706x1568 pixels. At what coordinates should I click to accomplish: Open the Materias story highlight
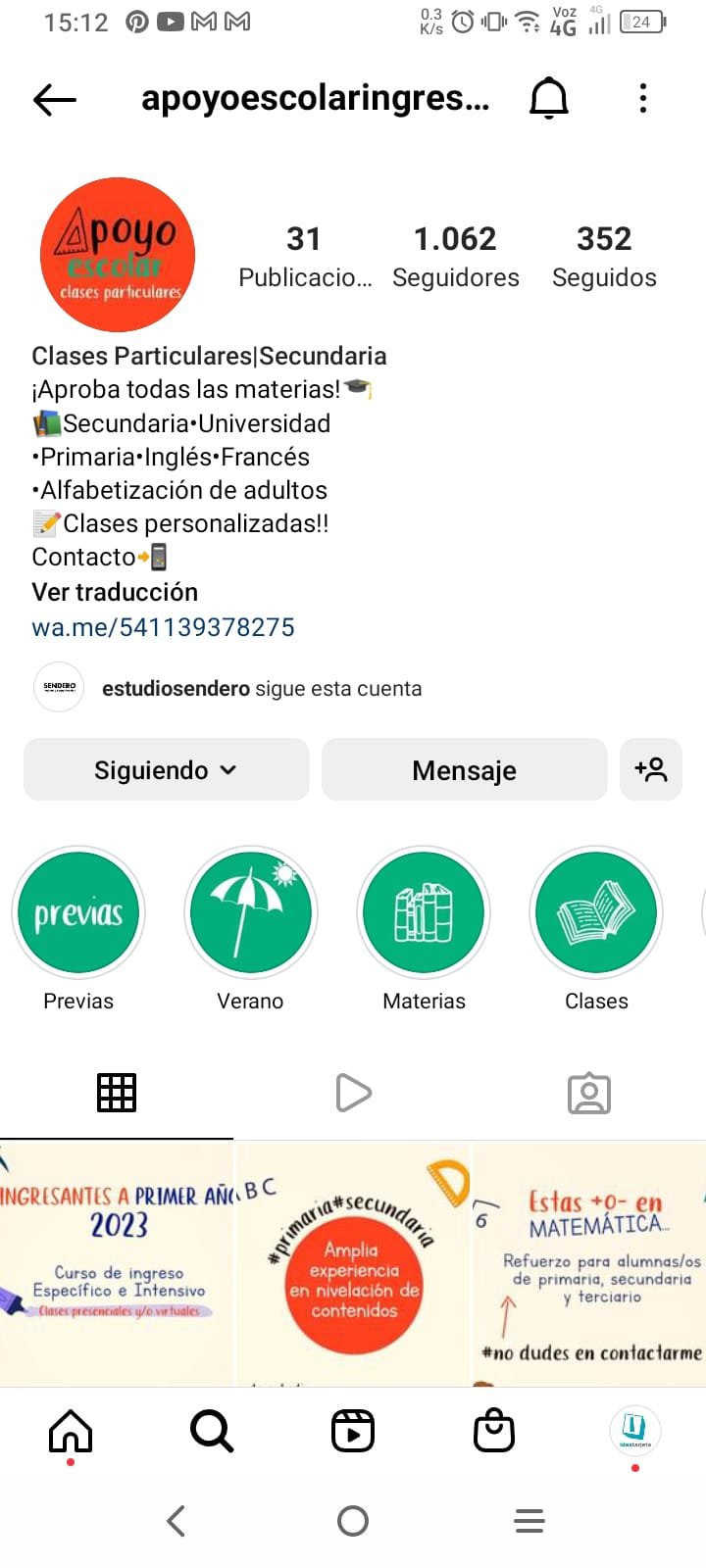[424, 913]
